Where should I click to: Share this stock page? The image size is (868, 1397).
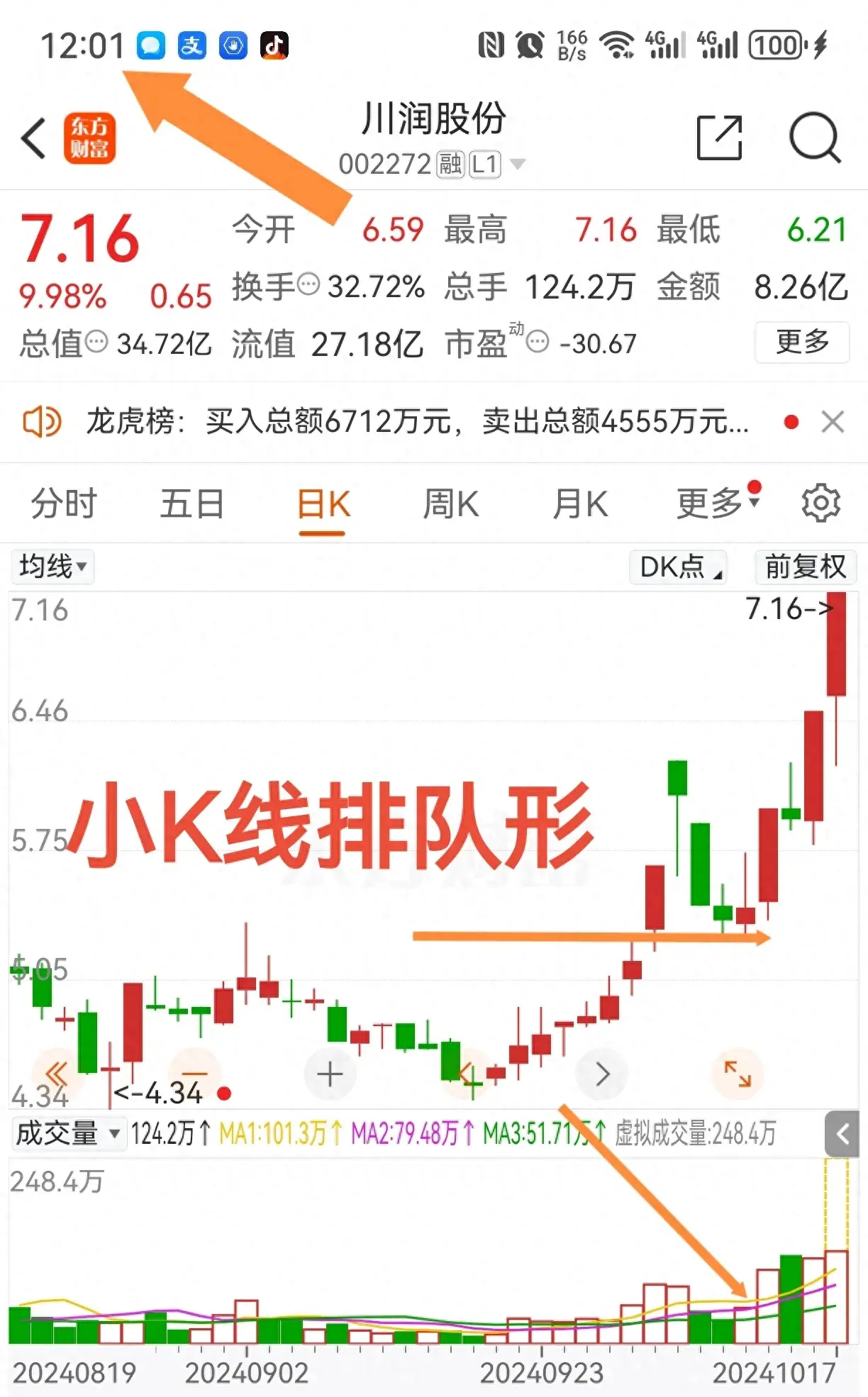[x=719, y=138]
